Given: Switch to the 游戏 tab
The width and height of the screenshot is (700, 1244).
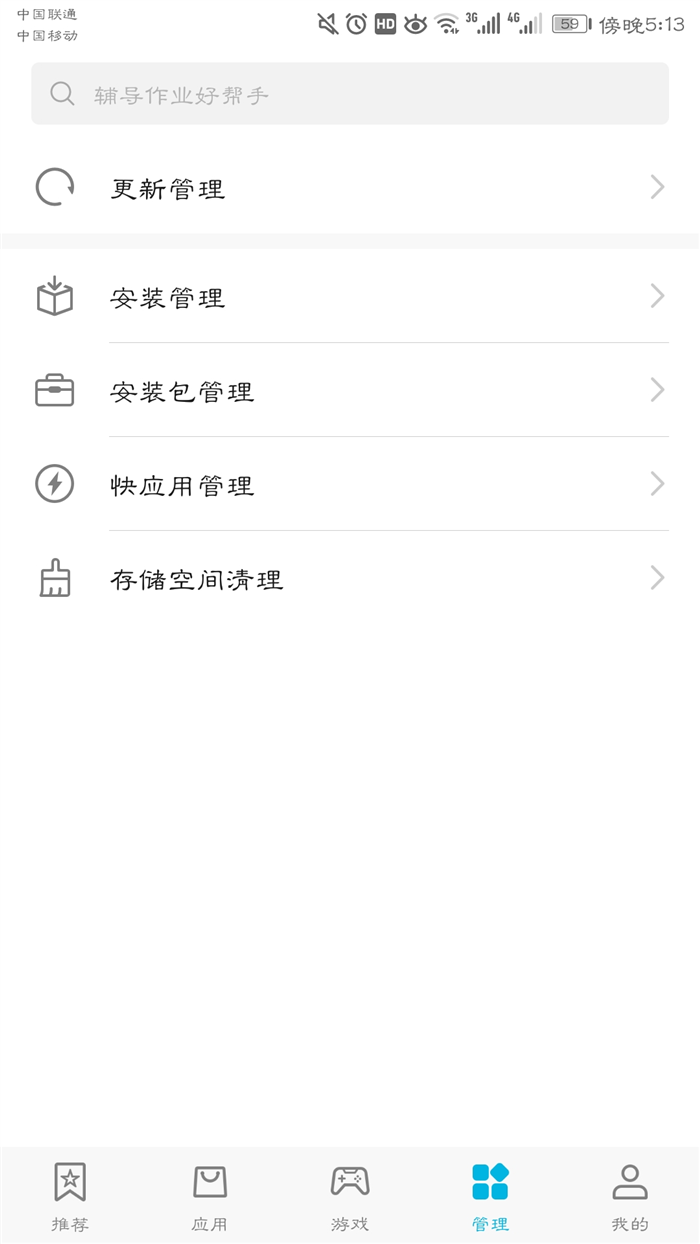Looking at the screenshot, I should click(x=350, y=1197).
